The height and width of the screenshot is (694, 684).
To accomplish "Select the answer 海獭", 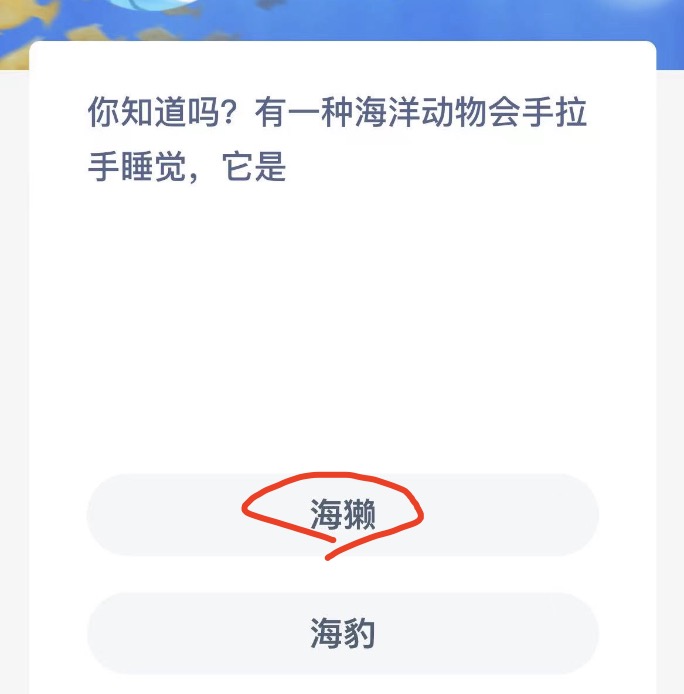I will [342, 514].
